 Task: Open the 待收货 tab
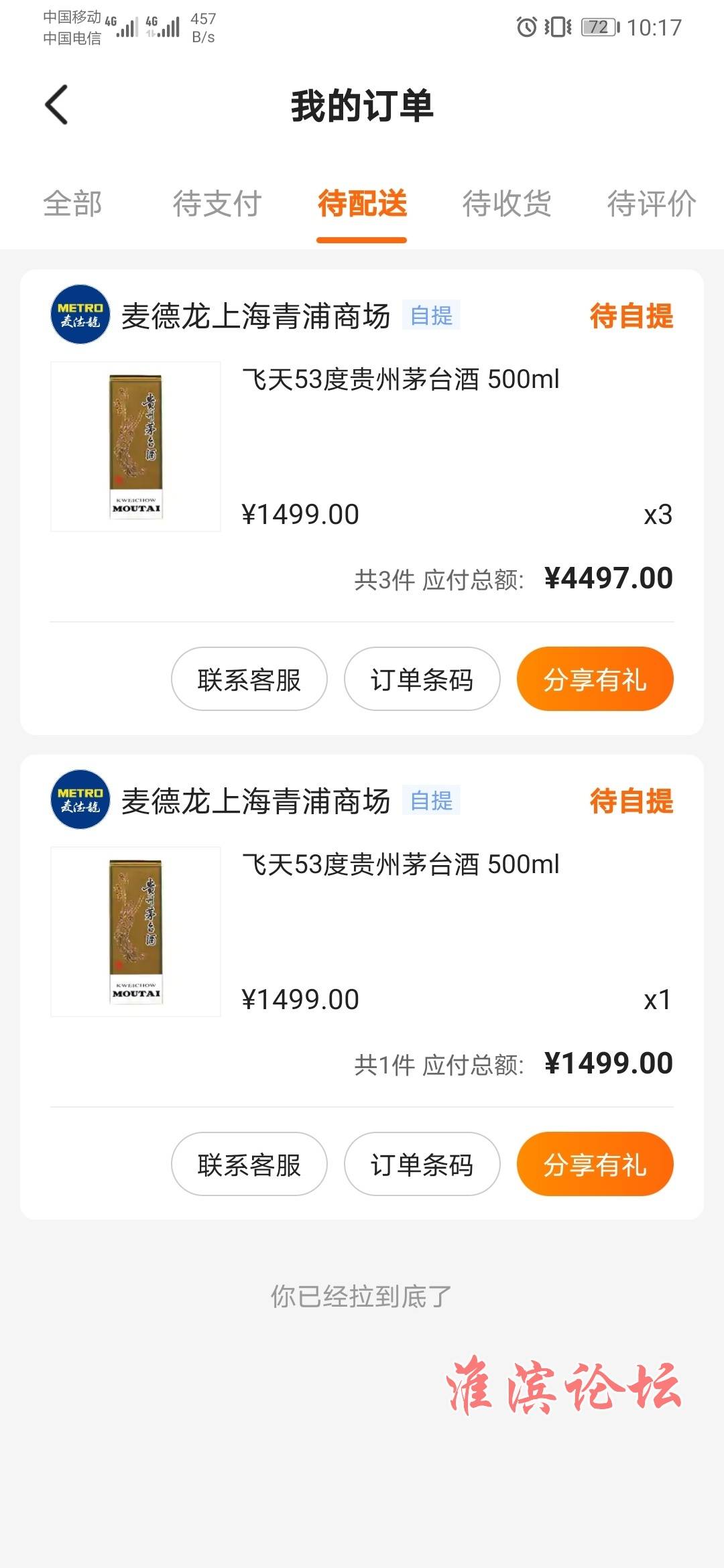507,204
